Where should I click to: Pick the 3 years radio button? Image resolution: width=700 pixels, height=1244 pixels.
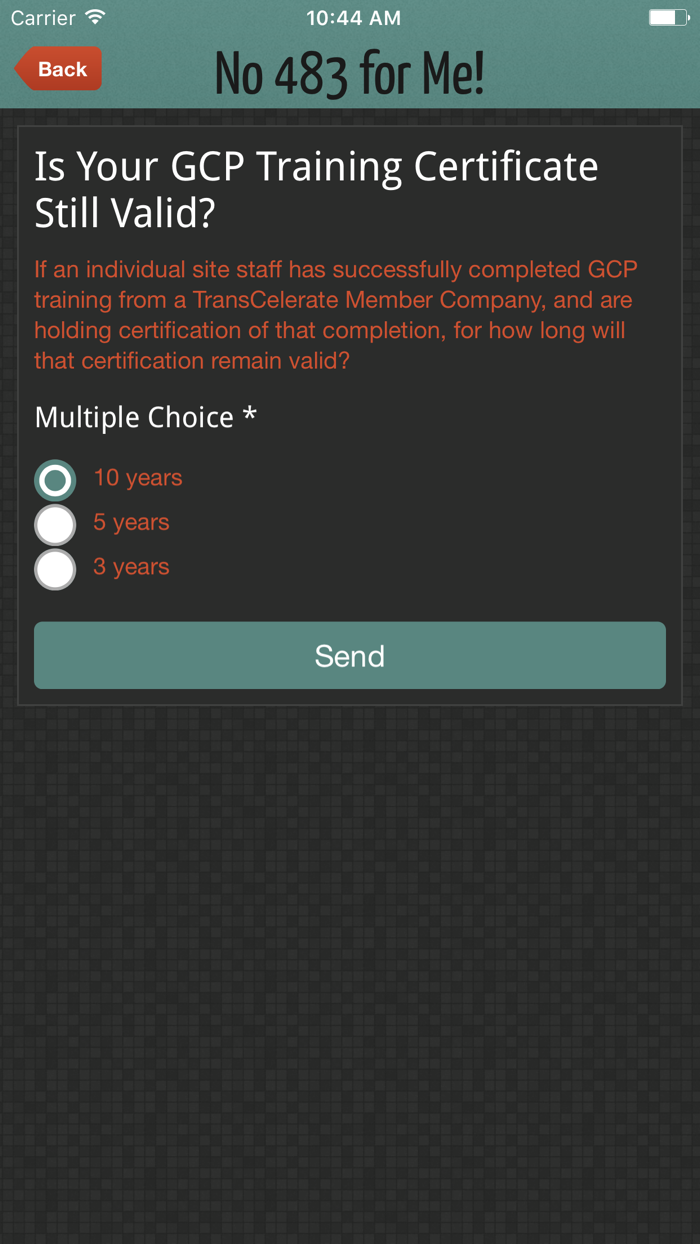pyautogui.click(x=55, y=569)
